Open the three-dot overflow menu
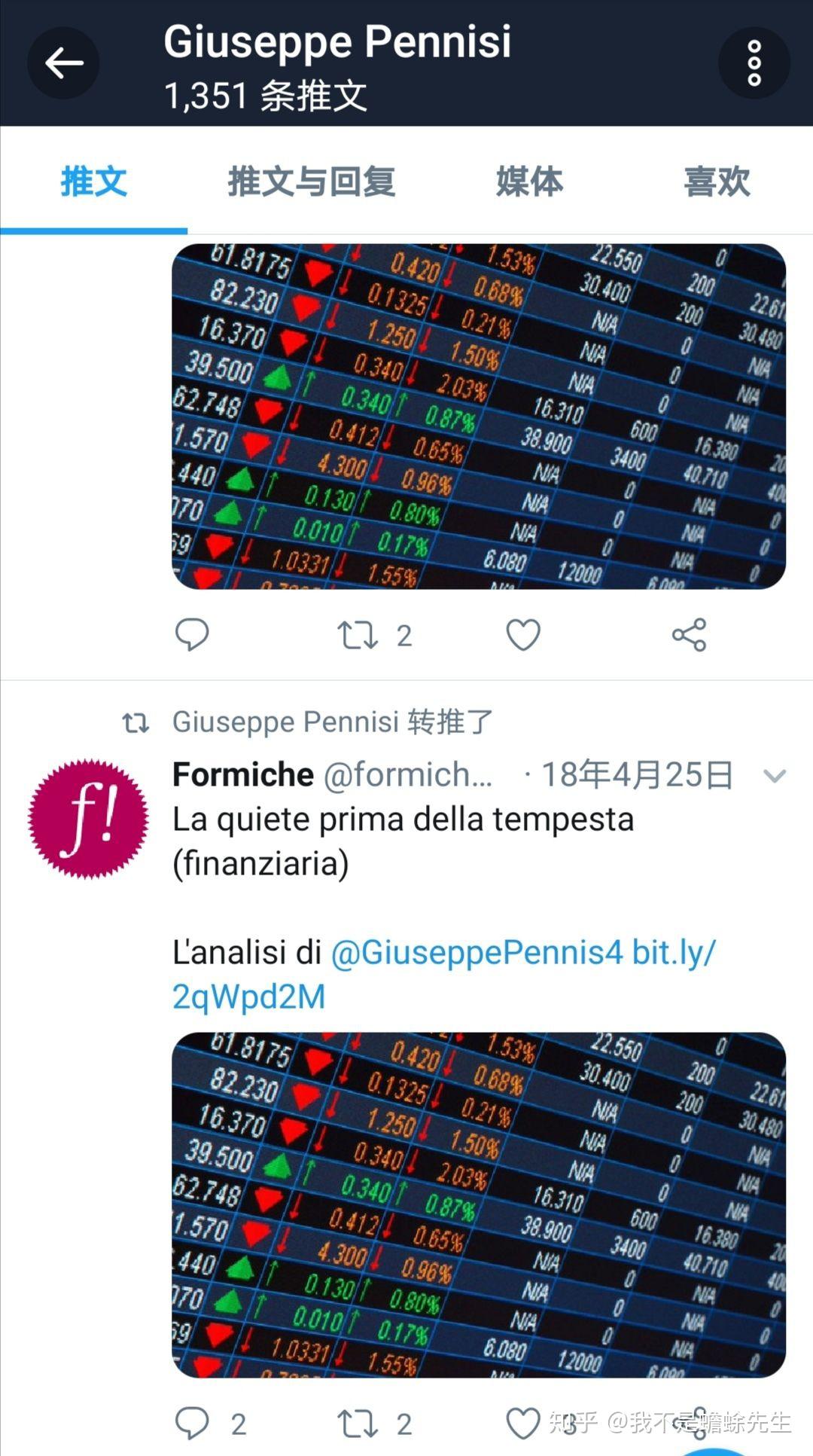813x1456 pixels. (x=754, y=63)
